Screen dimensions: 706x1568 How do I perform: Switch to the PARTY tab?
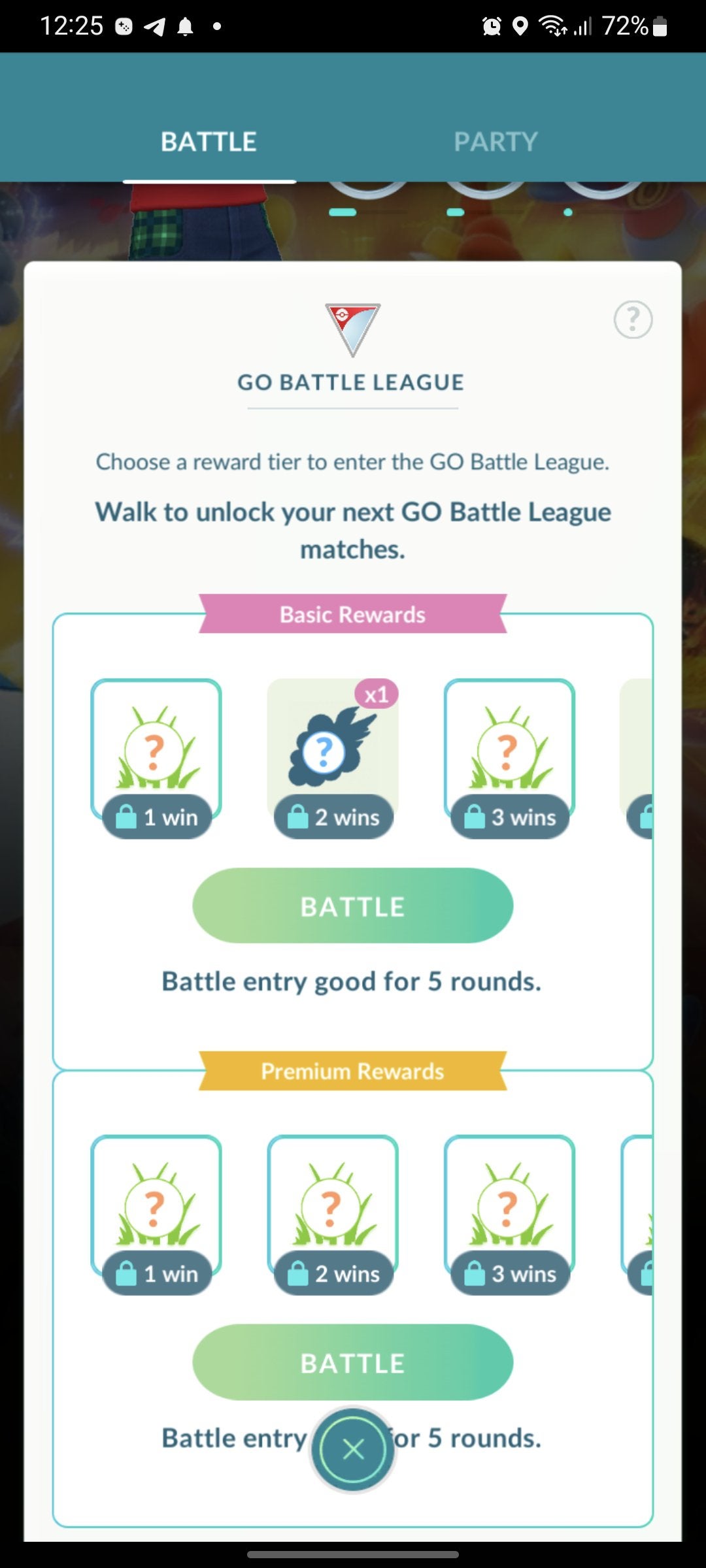point(496,142)
